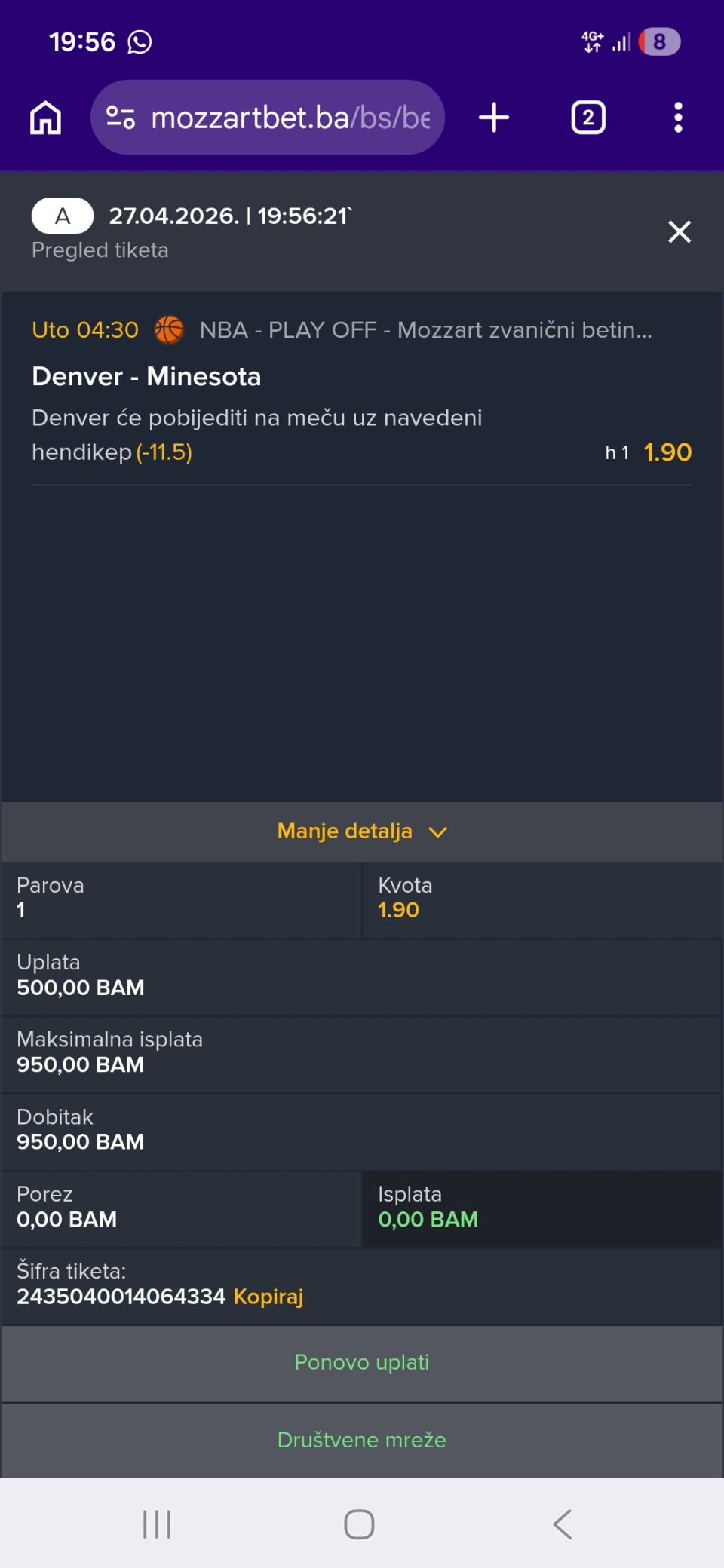Tap Ponovo uplati to replay ticket
This screenshot has width=724, height=1568.
click(x=362, y=1362)
